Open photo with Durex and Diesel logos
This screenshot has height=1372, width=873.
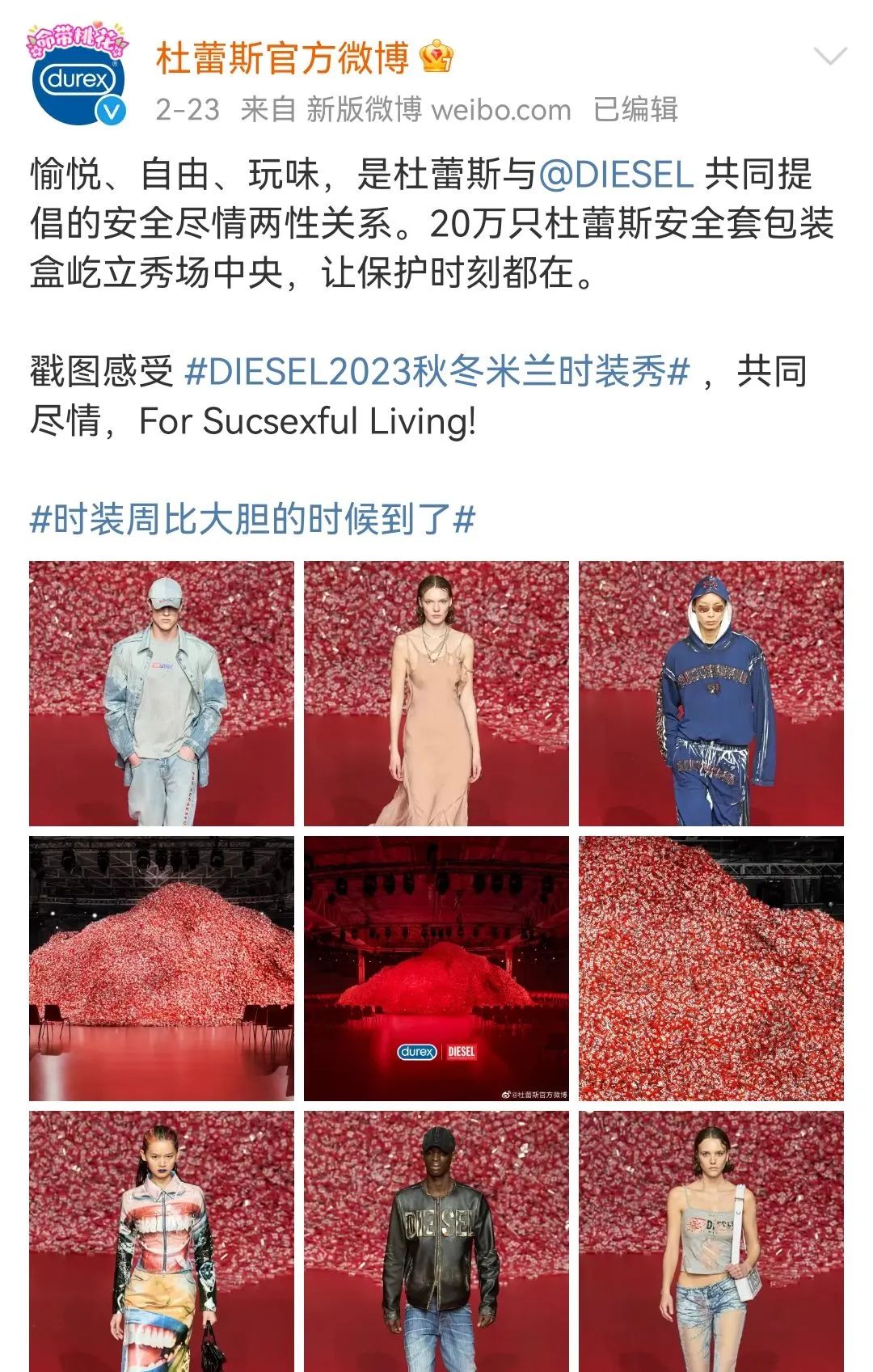pos(436,969)
